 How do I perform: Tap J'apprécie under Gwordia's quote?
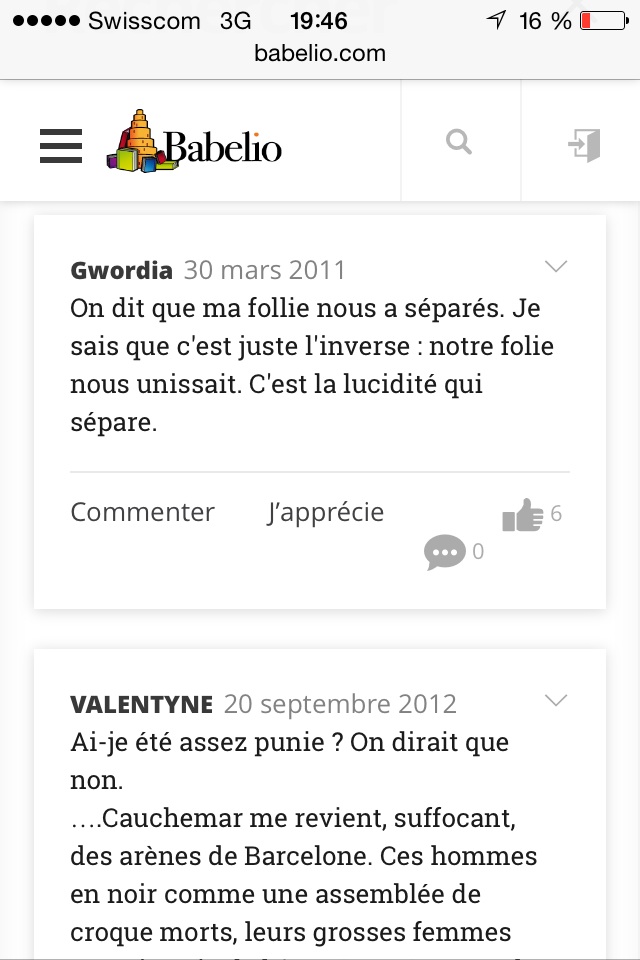tap(326, 512)
